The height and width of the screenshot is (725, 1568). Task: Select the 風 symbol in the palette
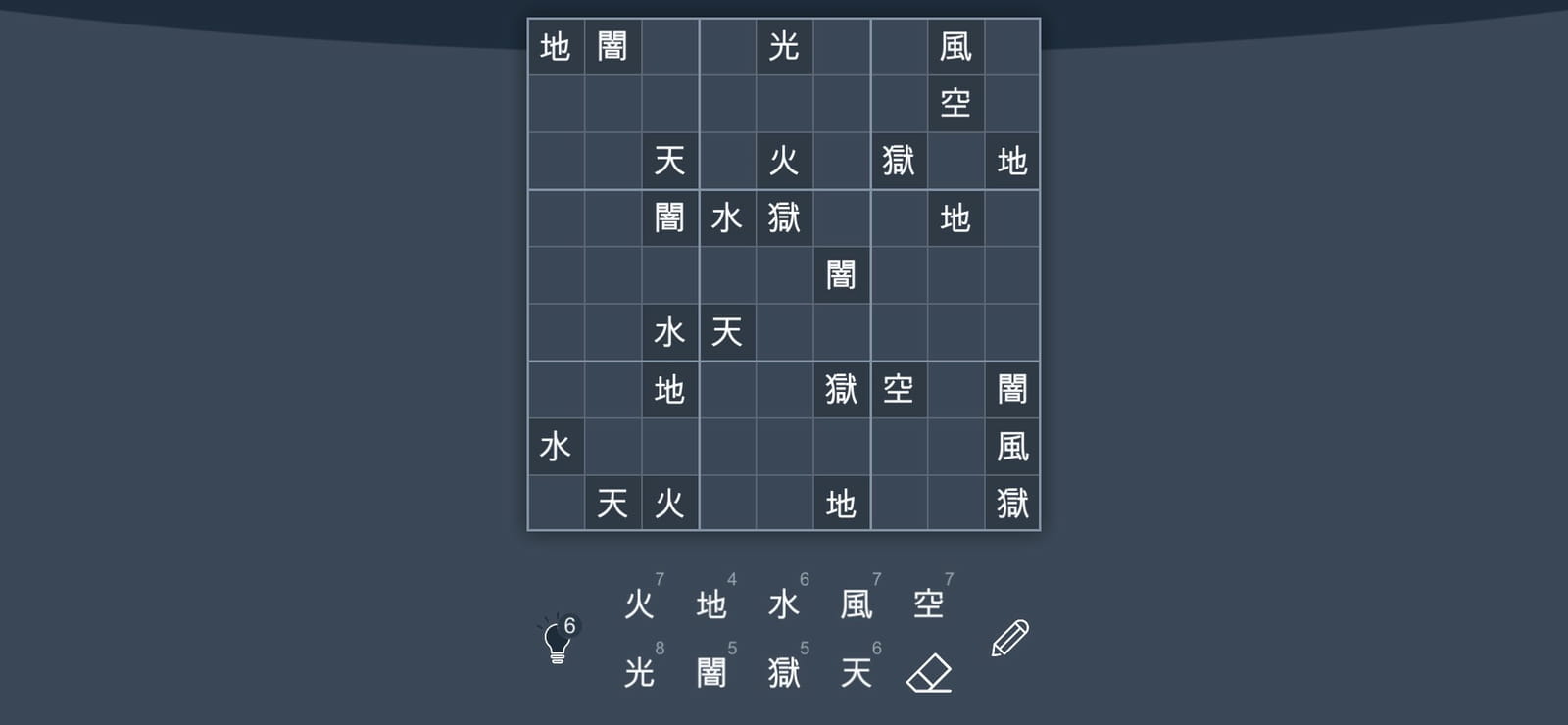pos(857,604)
